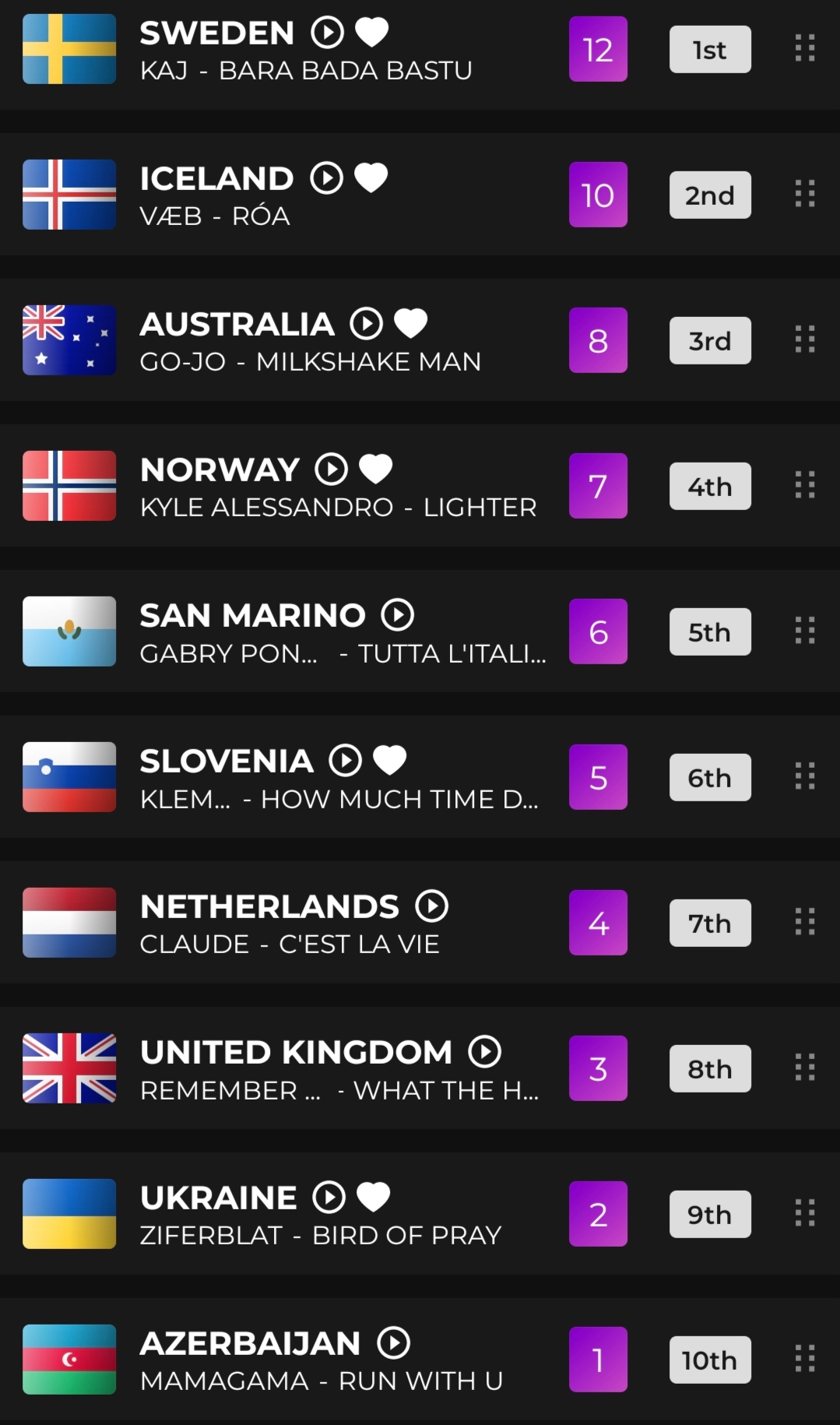This screenshot has width=840, height=1425.
Task: Play Norway's song Lighter
Action: tap(331, 470)
